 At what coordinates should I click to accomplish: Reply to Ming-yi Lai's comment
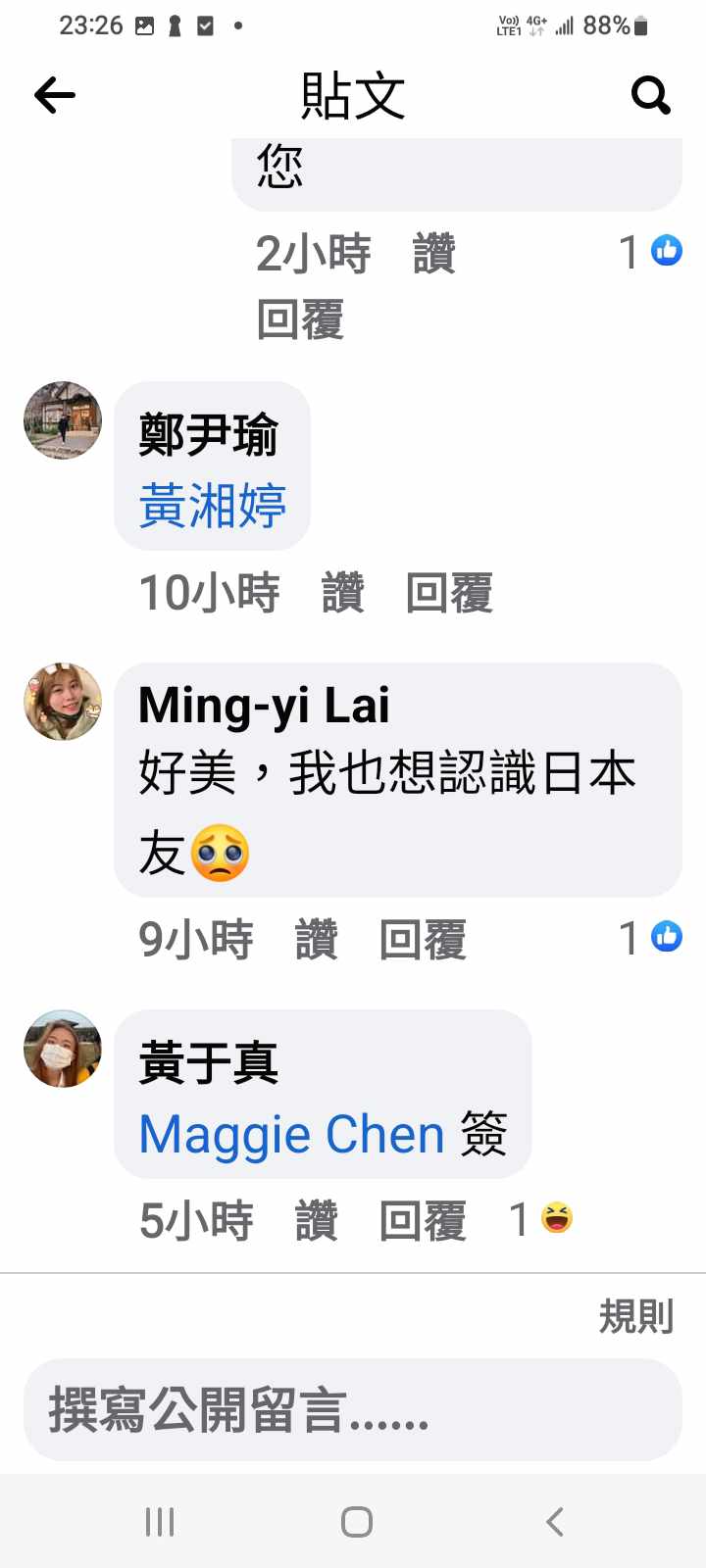423,940
